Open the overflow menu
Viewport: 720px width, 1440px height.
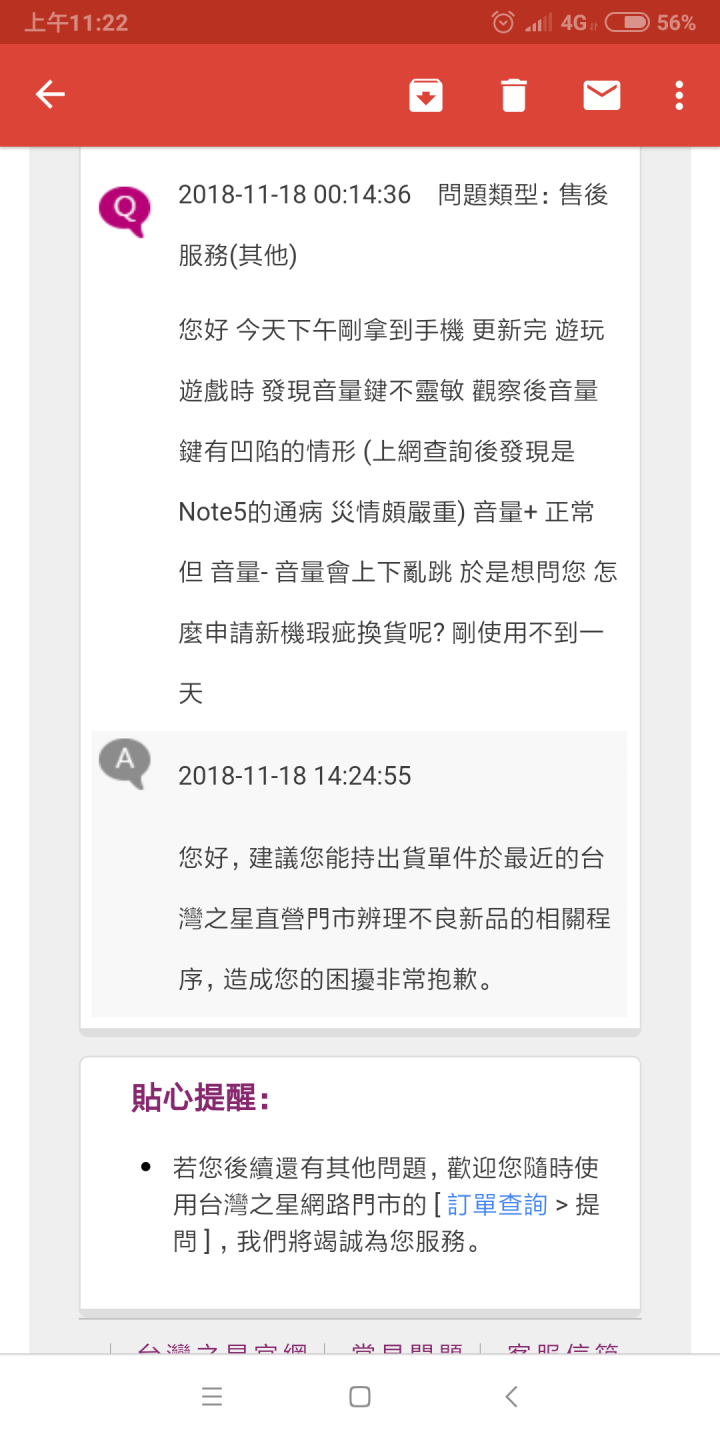point(679,96)
